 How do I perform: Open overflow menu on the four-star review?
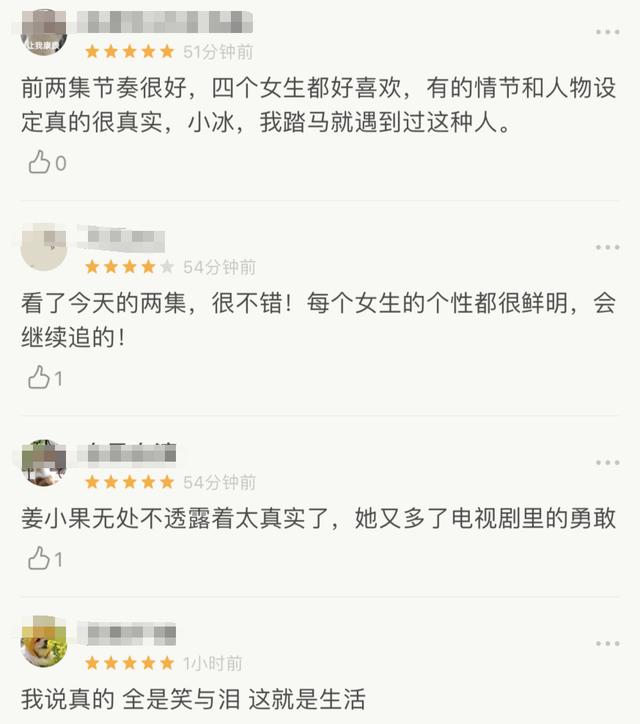[x=607, y=247]
